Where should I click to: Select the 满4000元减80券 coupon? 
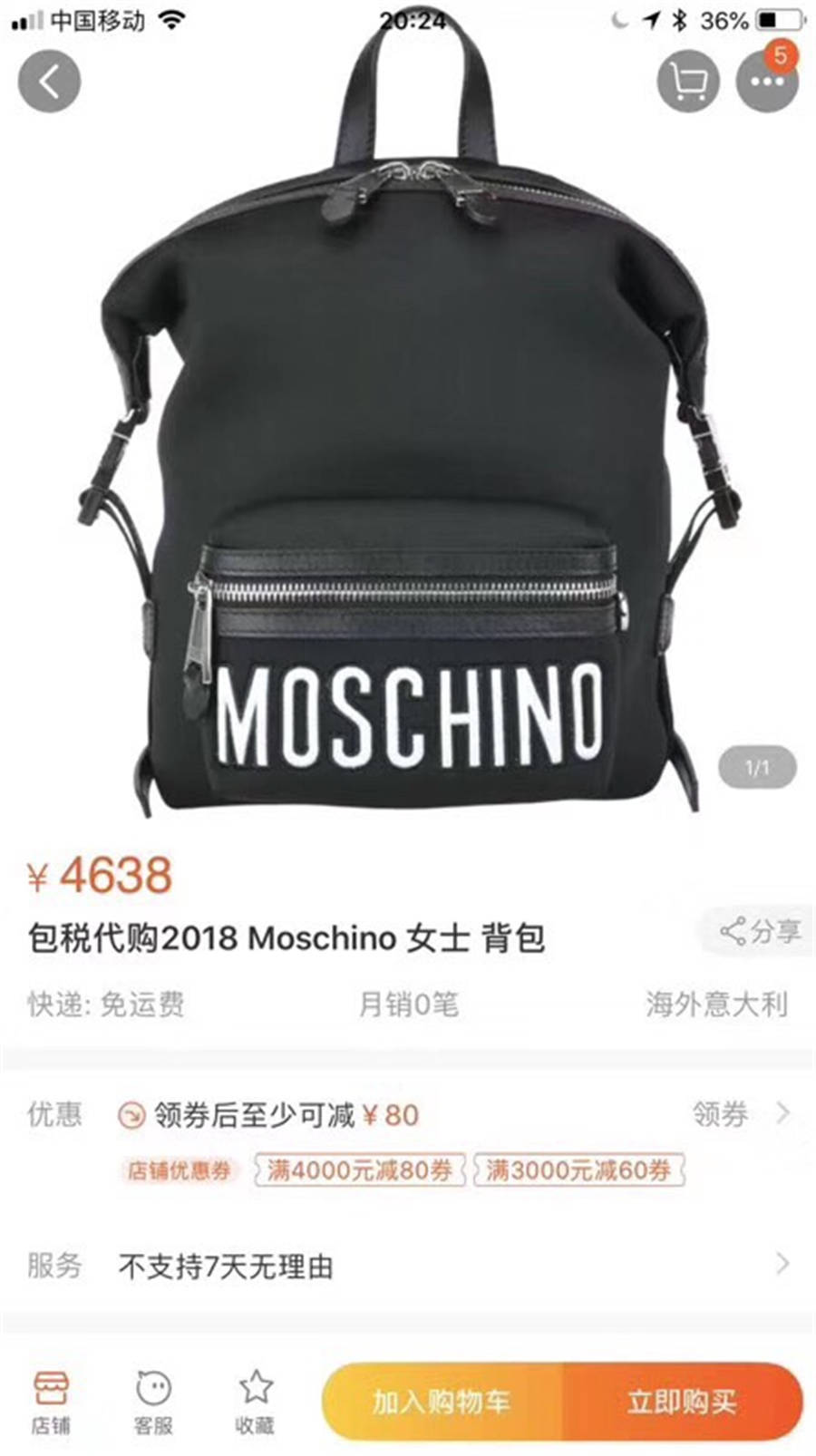point(360,1170)
